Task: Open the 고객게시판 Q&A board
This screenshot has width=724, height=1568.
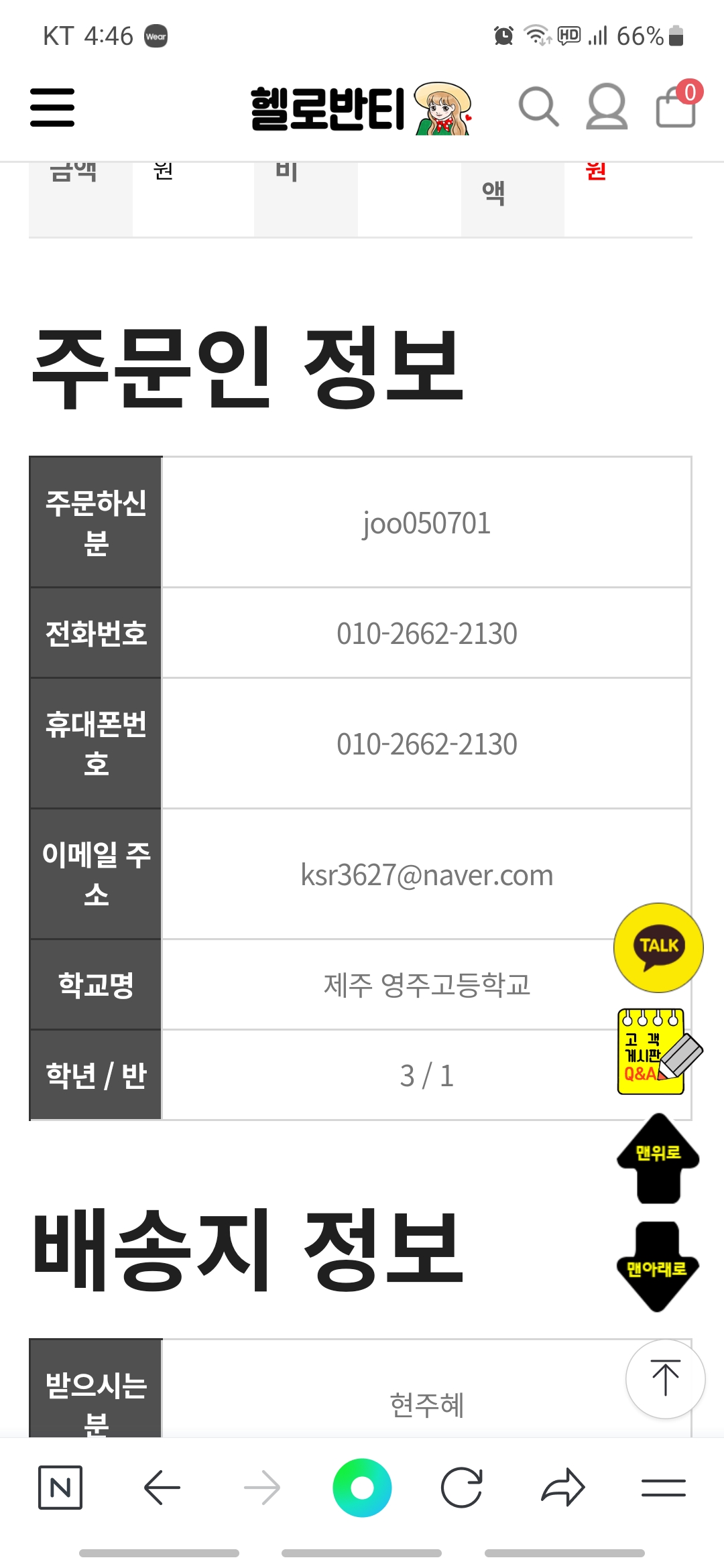Action: 659,1051
